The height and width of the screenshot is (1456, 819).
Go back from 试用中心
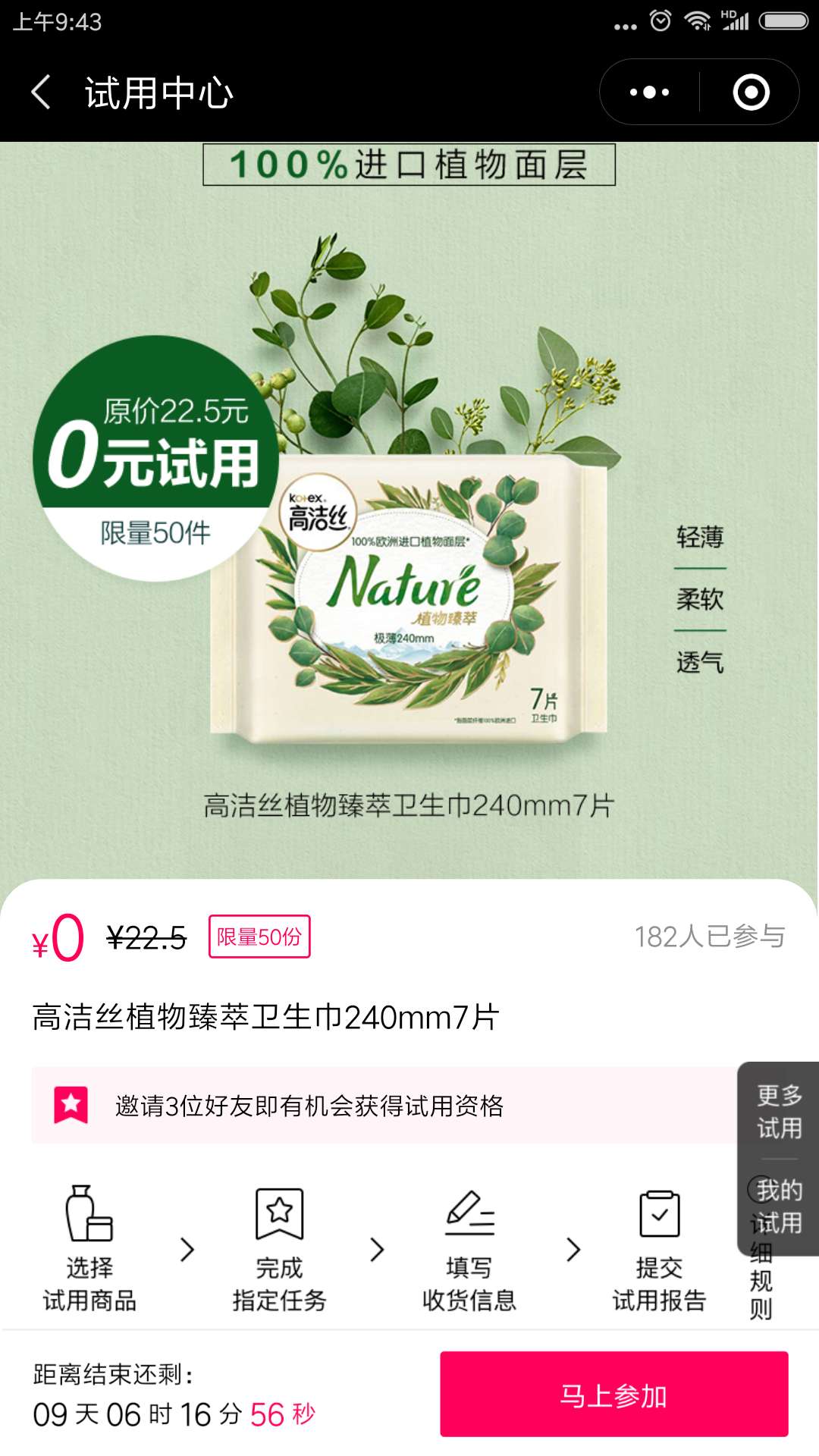pos(42,93)
